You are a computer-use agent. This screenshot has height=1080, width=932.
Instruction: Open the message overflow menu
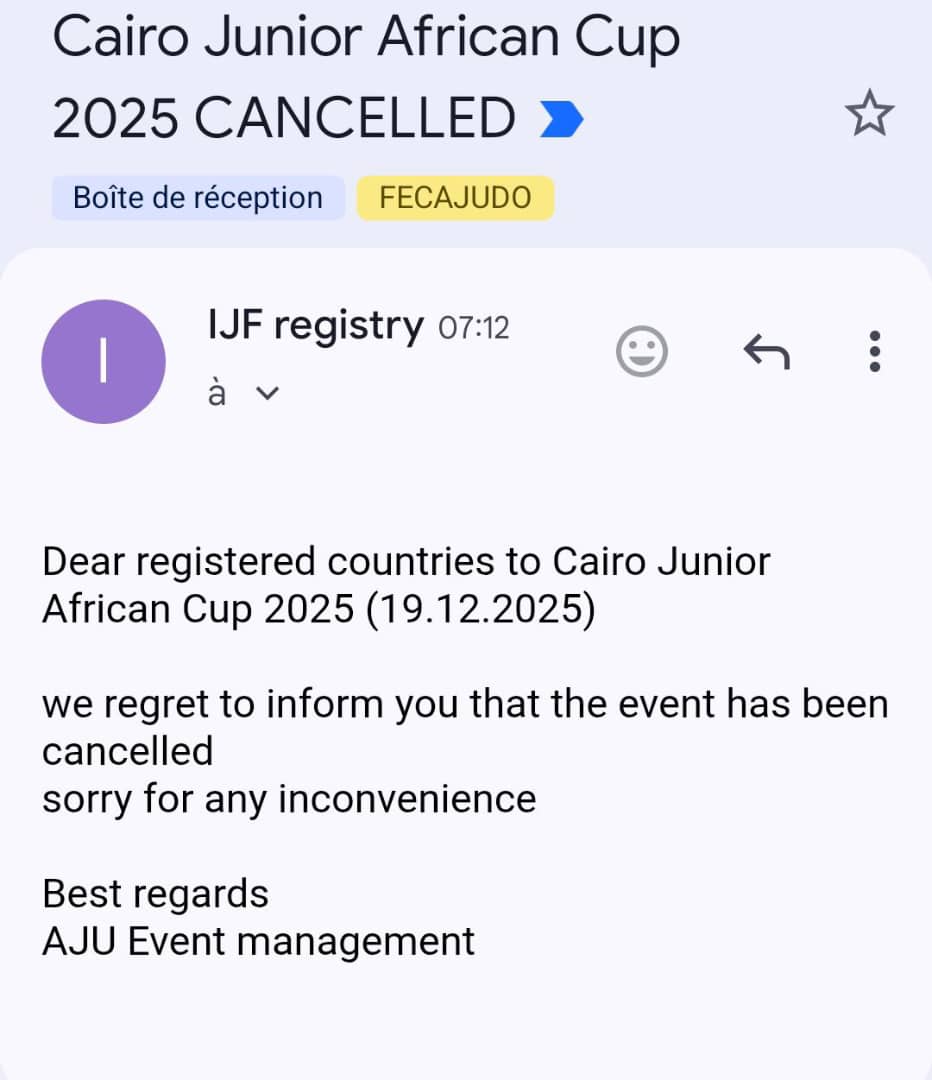tap(874, 351)
